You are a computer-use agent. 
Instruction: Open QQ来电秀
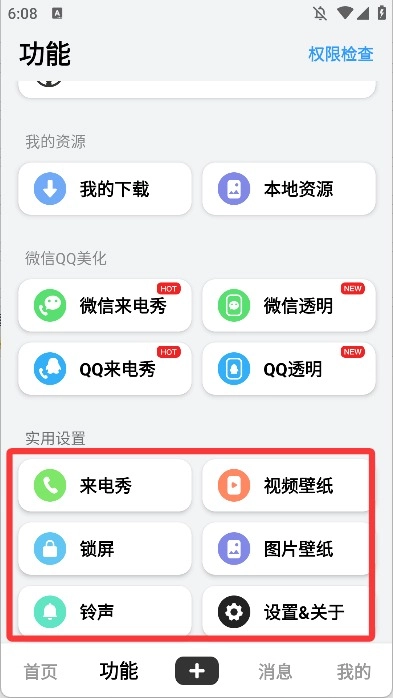click(x=105, y=369)
